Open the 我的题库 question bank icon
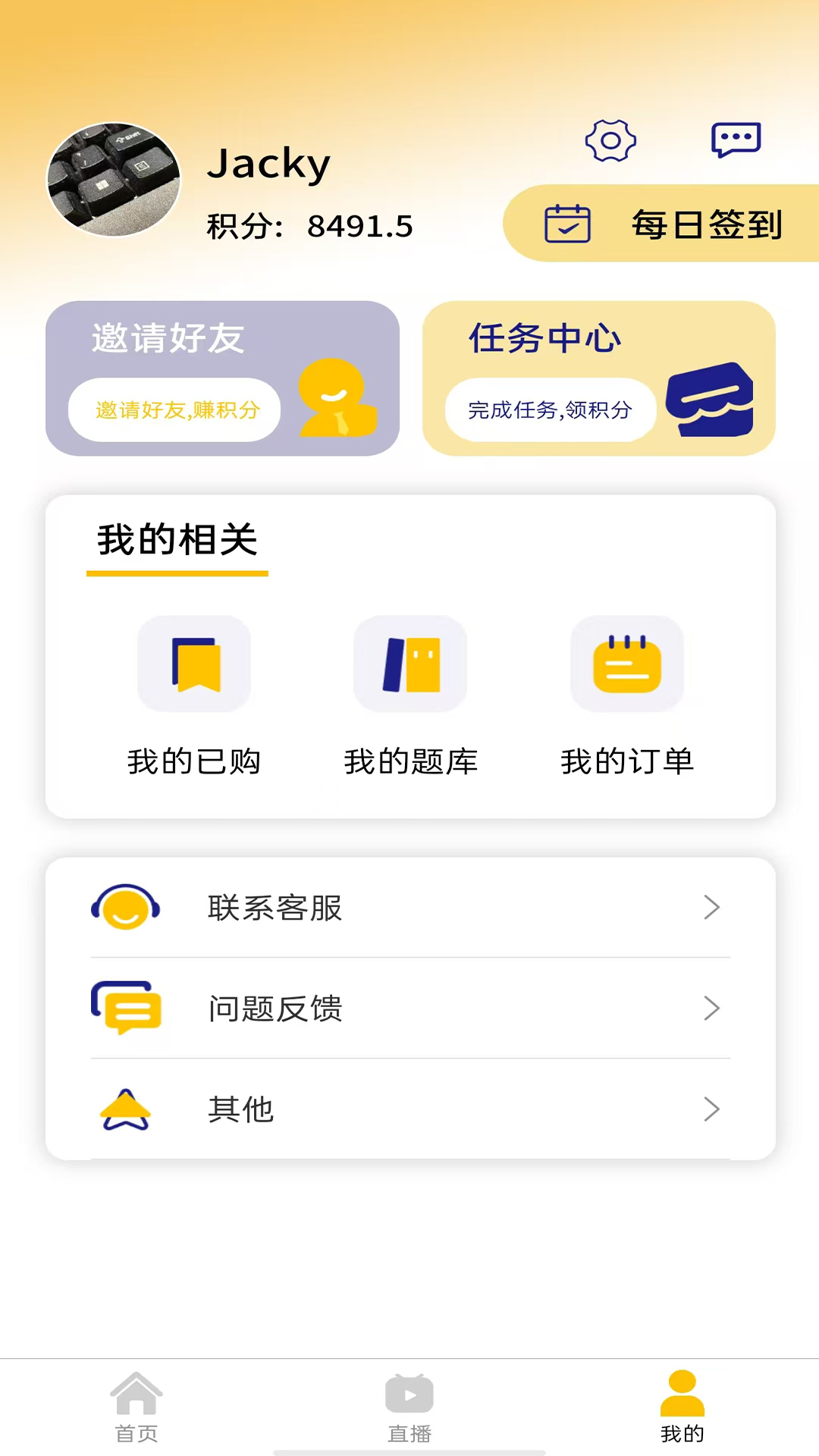This screenshot has height=1456, width=819. (x=409, y=664)
